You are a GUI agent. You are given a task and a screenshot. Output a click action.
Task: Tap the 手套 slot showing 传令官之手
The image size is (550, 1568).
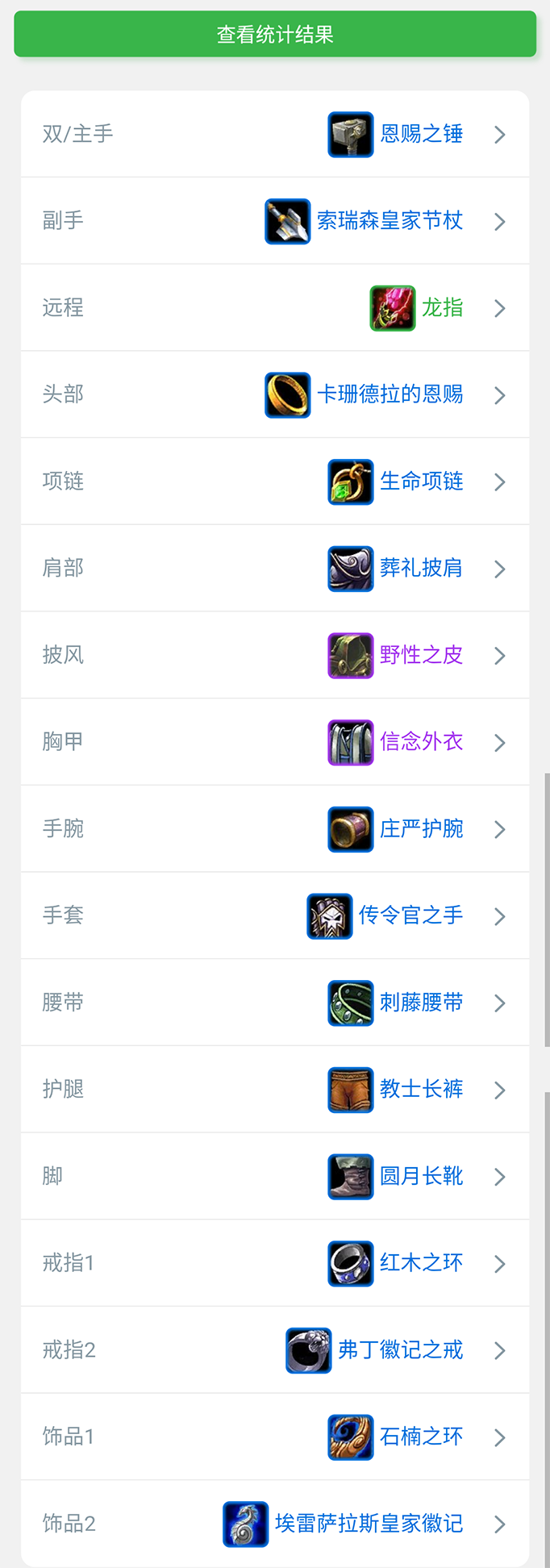coord(275,915)
